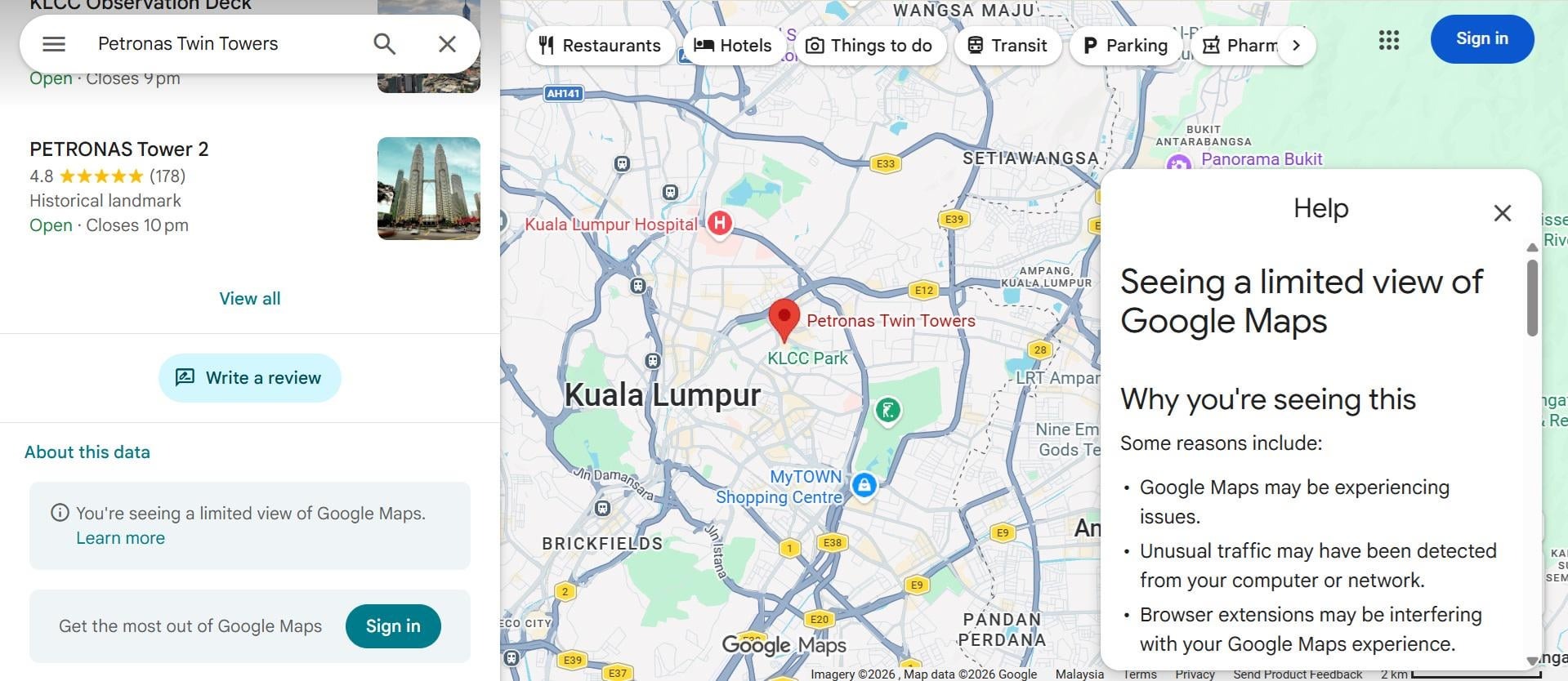Sign in from the bottom banner
This screenshot has height=681, width=1568.
point(393,626)
